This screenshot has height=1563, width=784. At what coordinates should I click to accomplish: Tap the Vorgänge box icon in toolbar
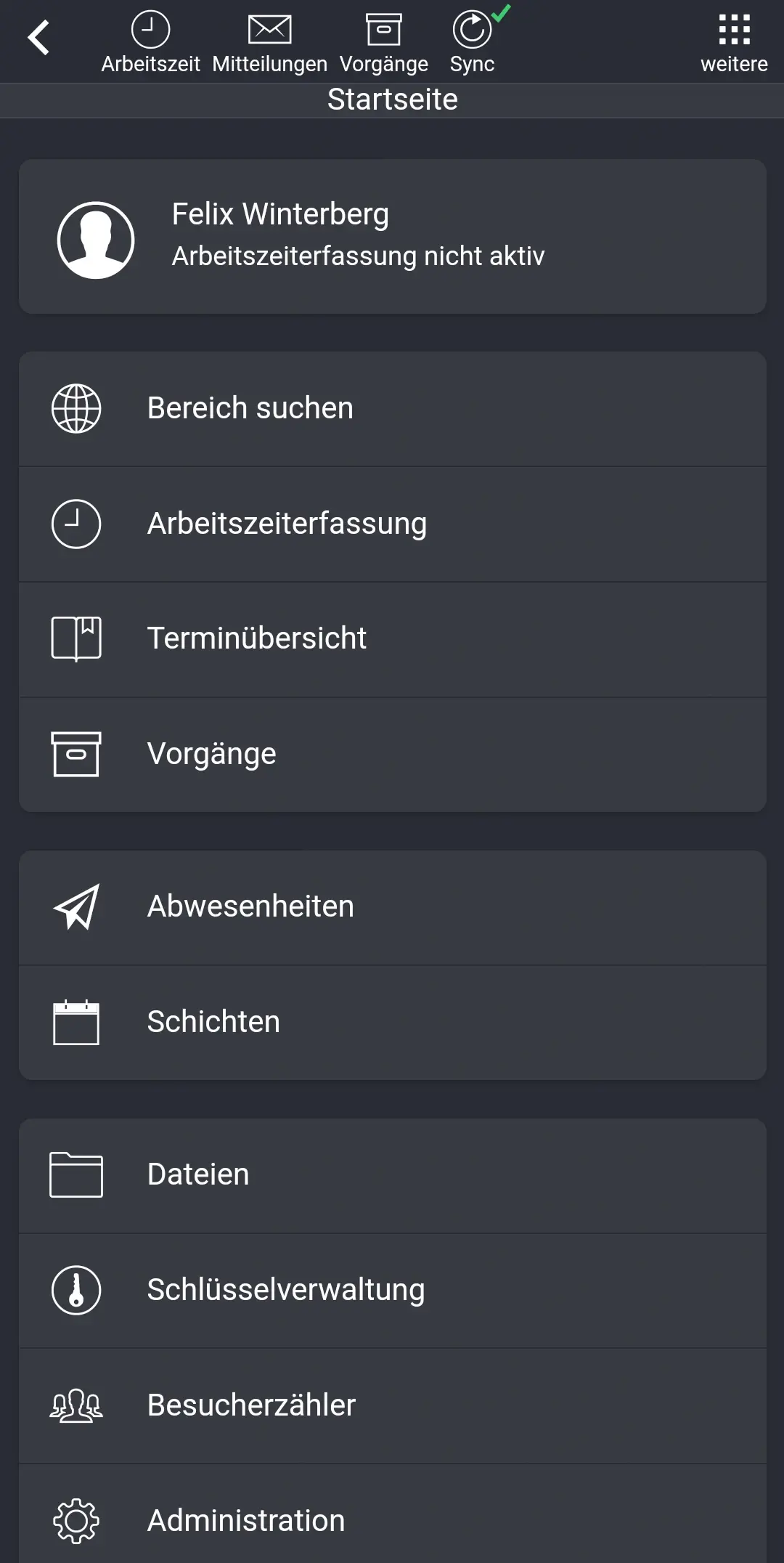(x=385, y=29)
